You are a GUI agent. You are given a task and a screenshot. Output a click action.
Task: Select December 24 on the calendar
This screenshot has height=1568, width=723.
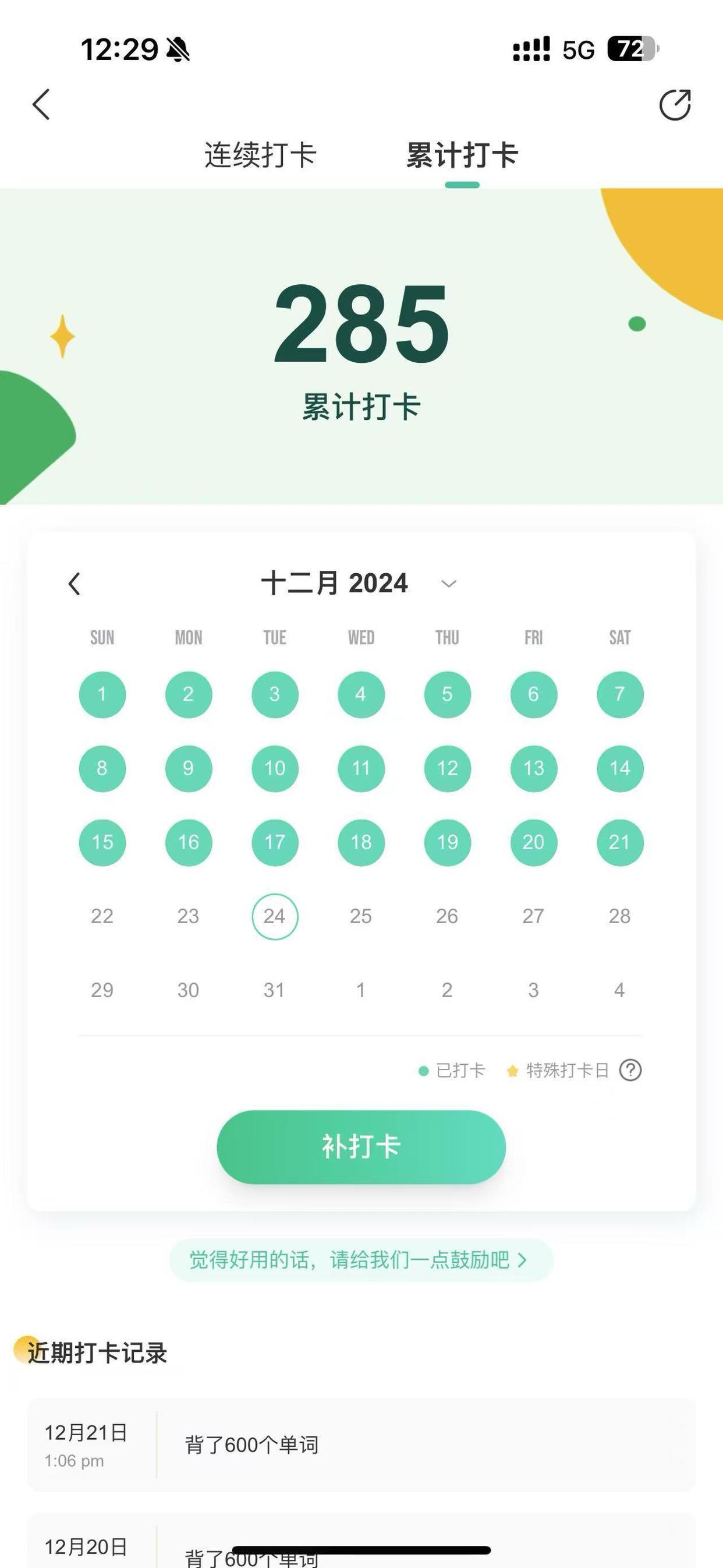(x=275, y=916)
